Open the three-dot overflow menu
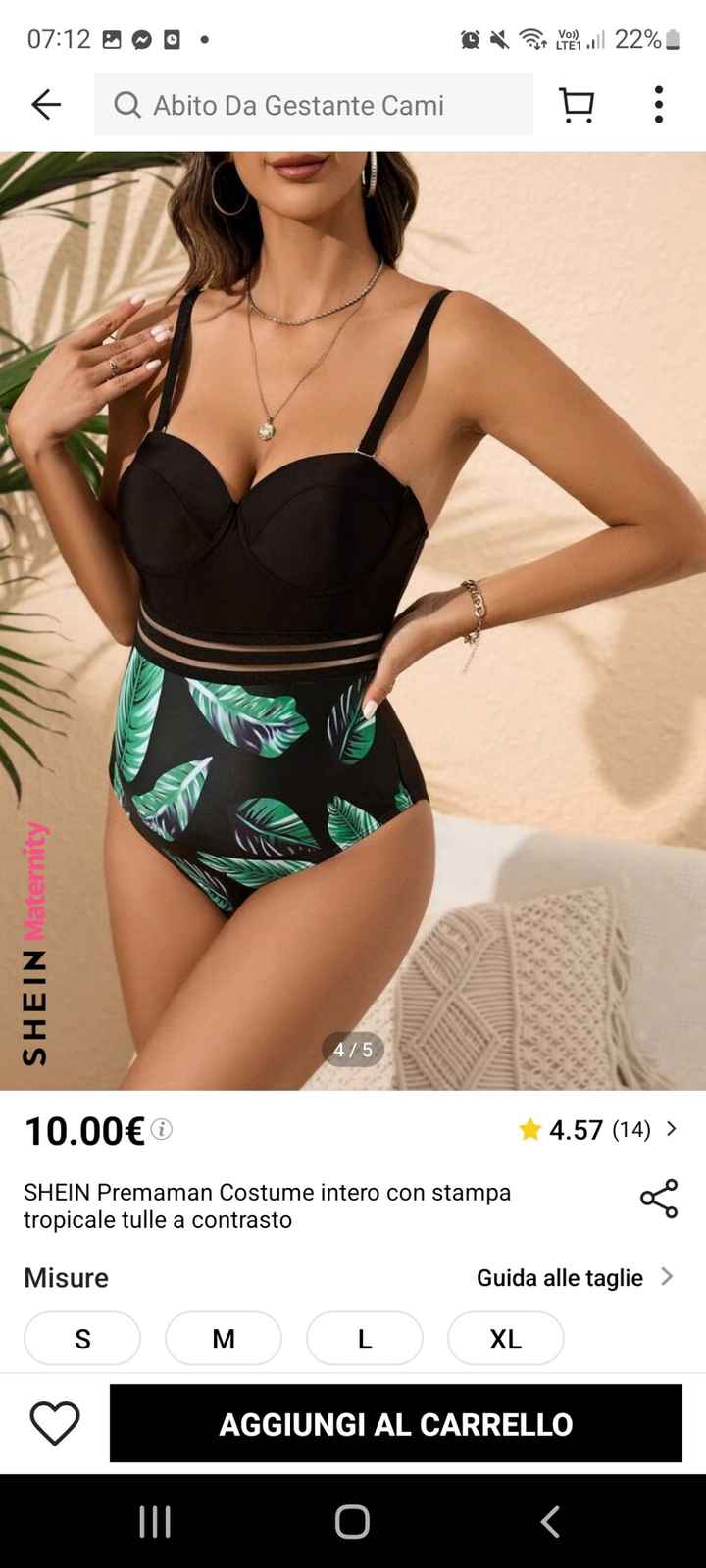This screenshot has height=1568, width=706. click(x=658, y=105)
